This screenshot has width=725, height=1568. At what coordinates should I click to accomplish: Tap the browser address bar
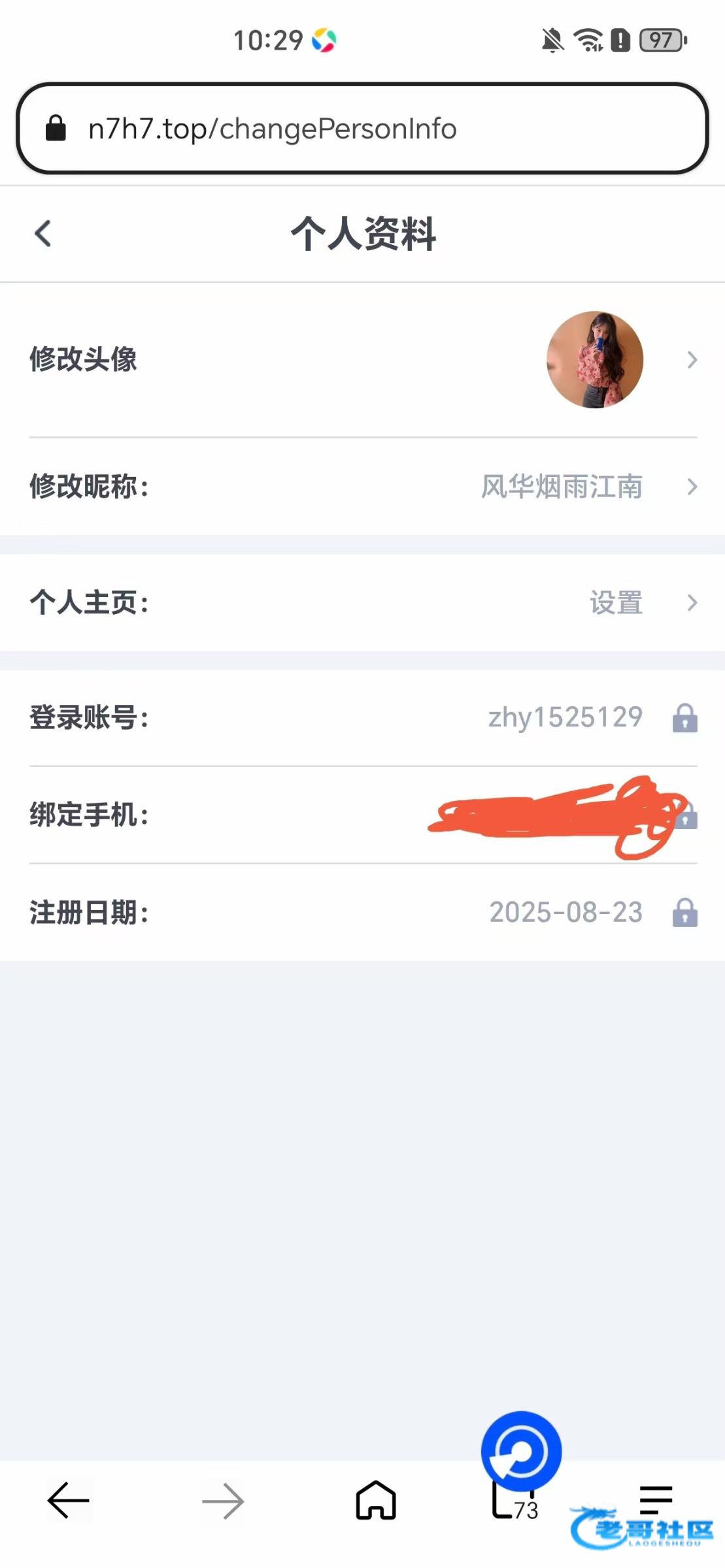363,129
